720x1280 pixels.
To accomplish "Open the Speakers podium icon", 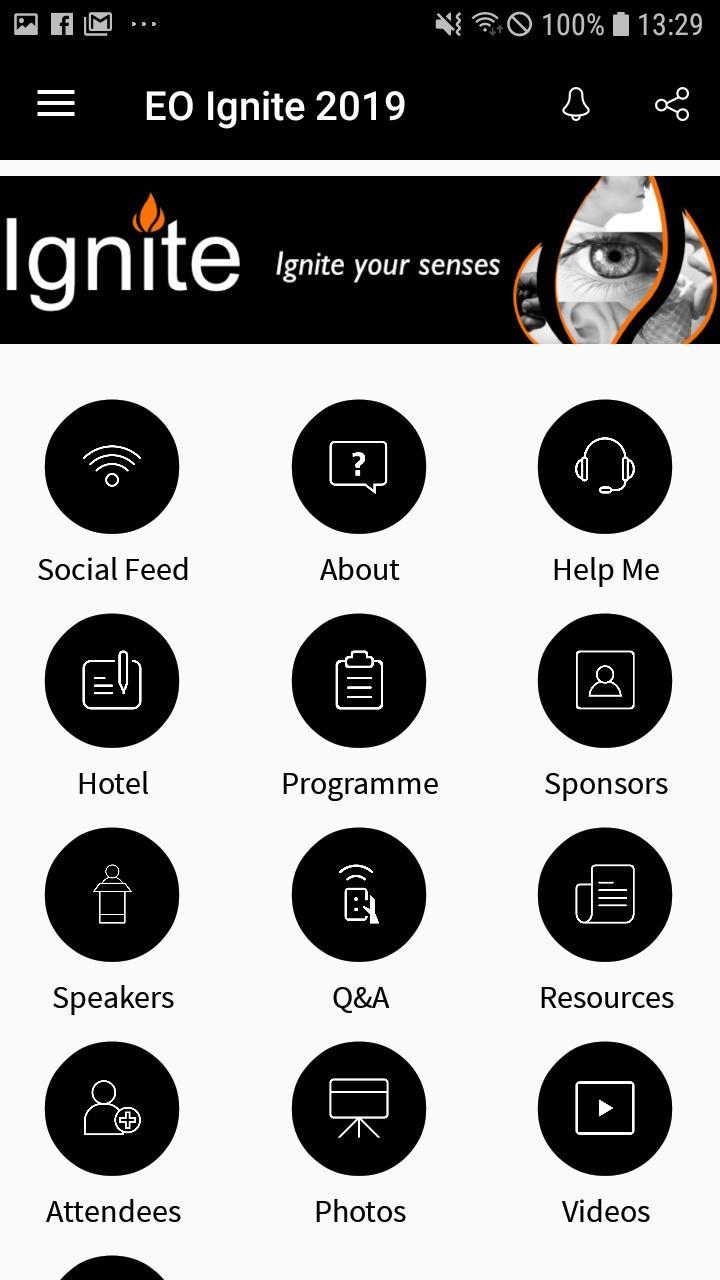I will tap(112, 894).
